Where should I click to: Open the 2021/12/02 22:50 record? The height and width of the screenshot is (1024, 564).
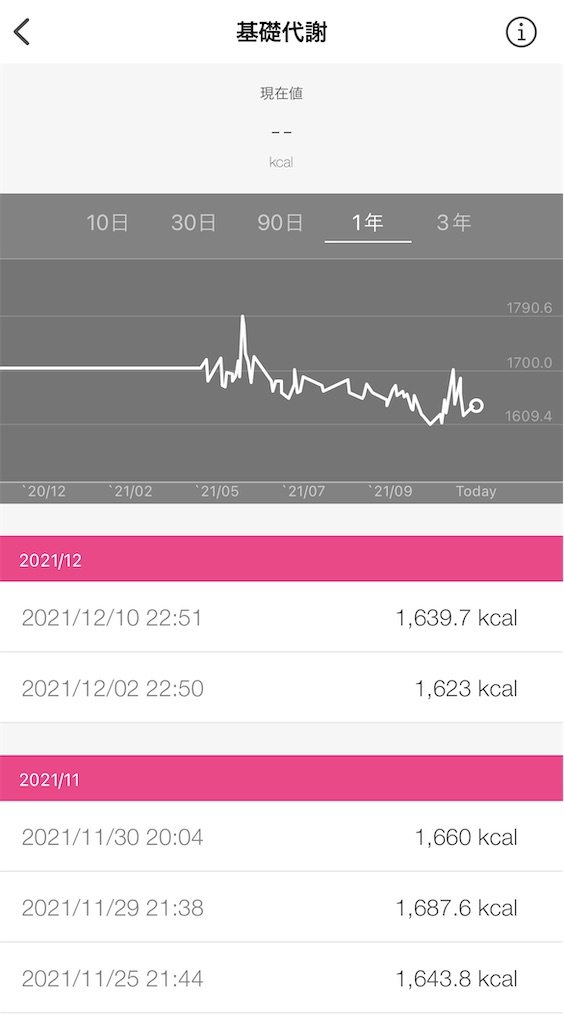(282, 688)
